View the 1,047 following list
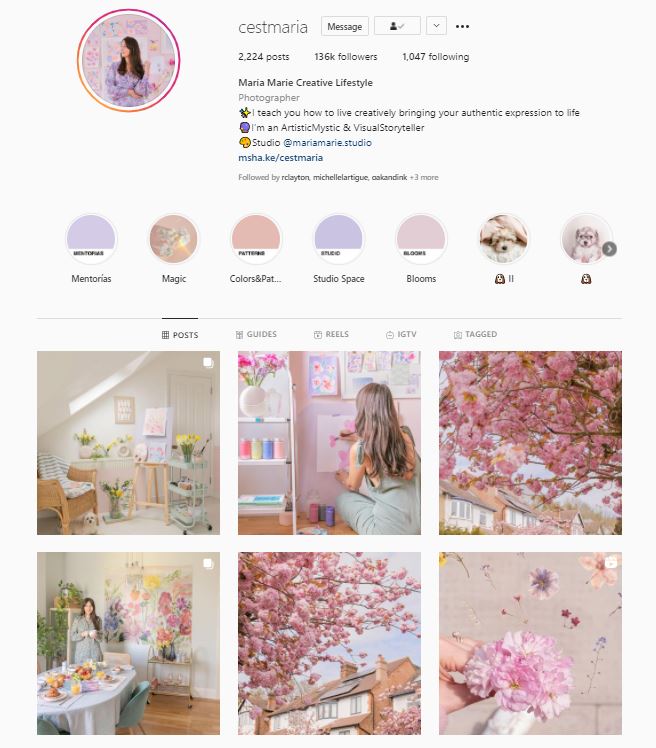This screenshot has width=656, height=748. tap(435, 57)
